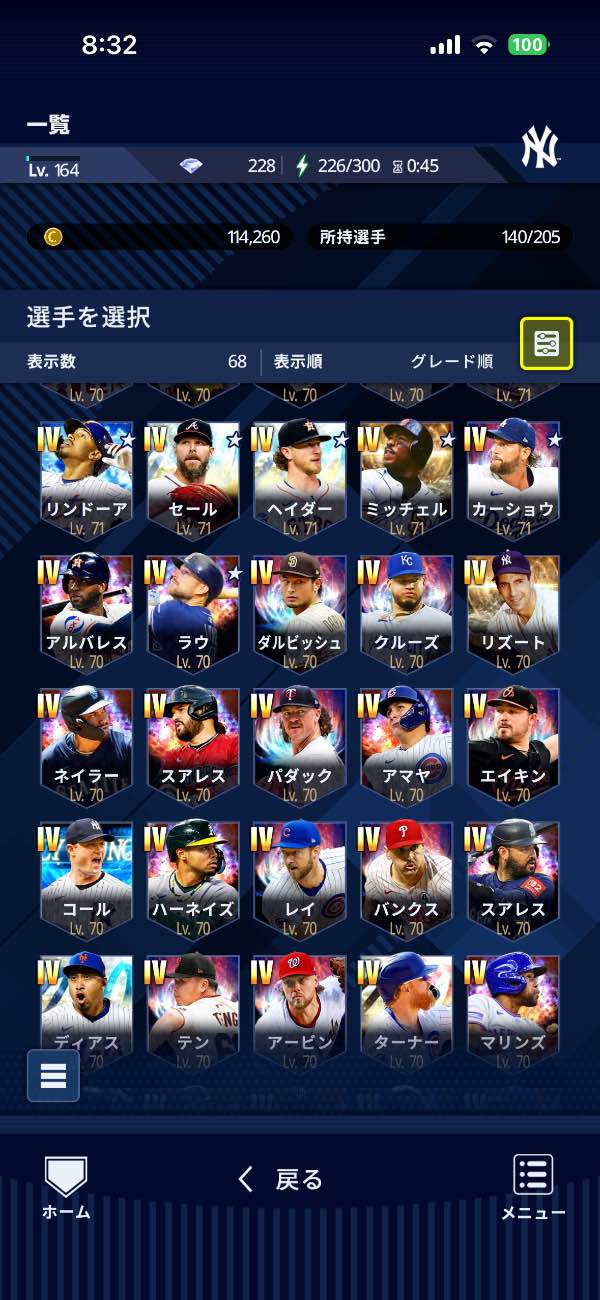Select the コール player card
The height and width of the screenshot is (1300, 600).
click(x=87, y=877)
